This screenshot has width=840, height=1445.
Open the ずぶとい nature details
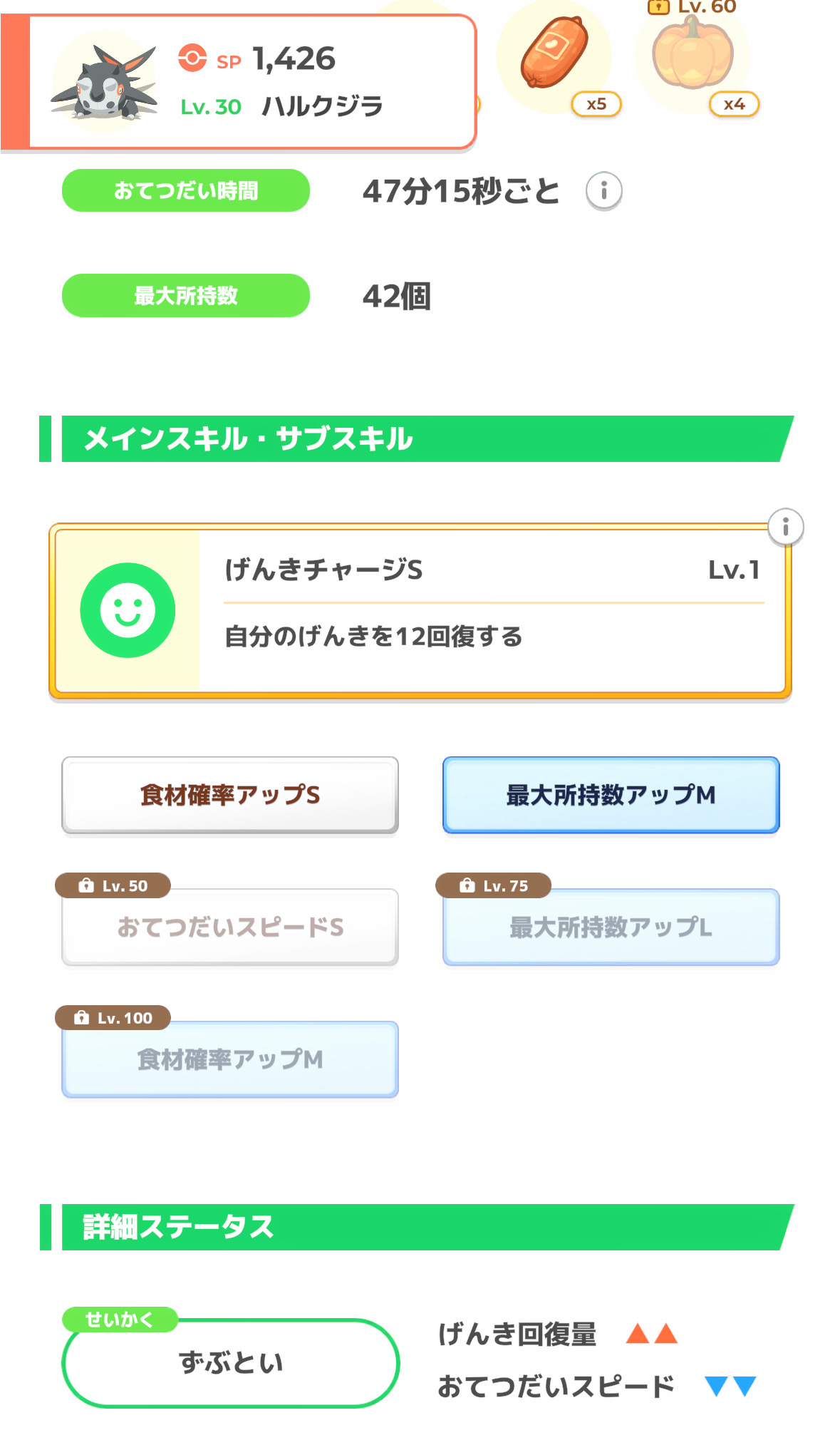click(x=230, y=1362)
